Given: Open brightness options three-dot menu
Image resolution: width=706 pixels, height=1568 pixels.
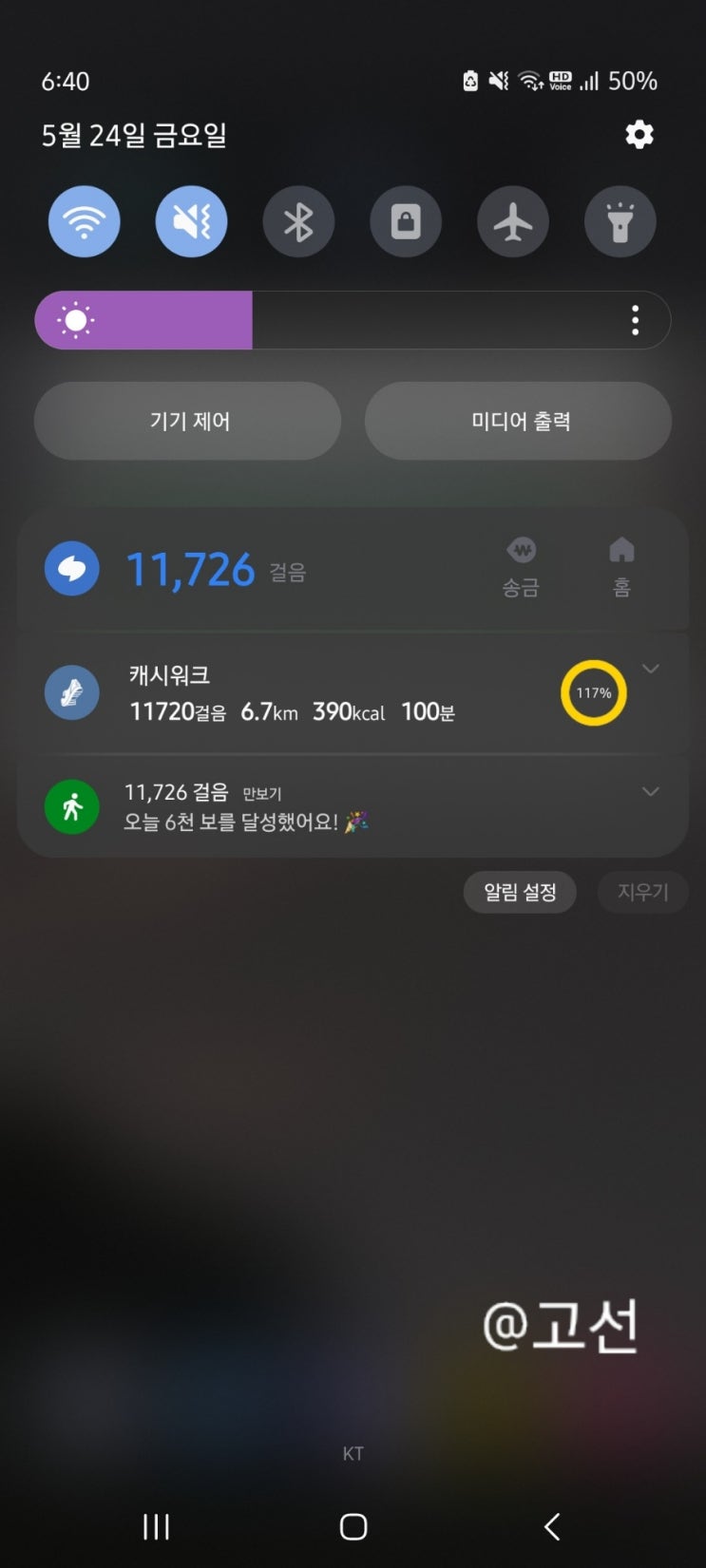Looking at the screenshot, I should point(635,321).
